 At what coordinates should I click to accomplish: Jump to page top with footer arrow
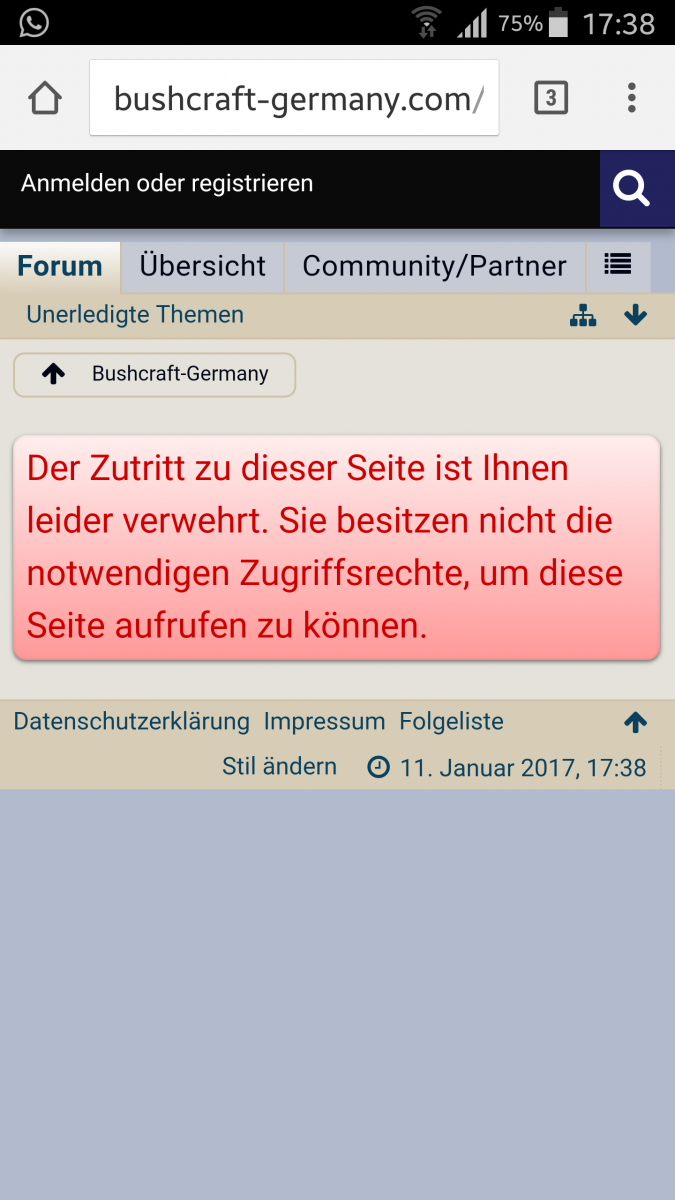click(636, 723)
